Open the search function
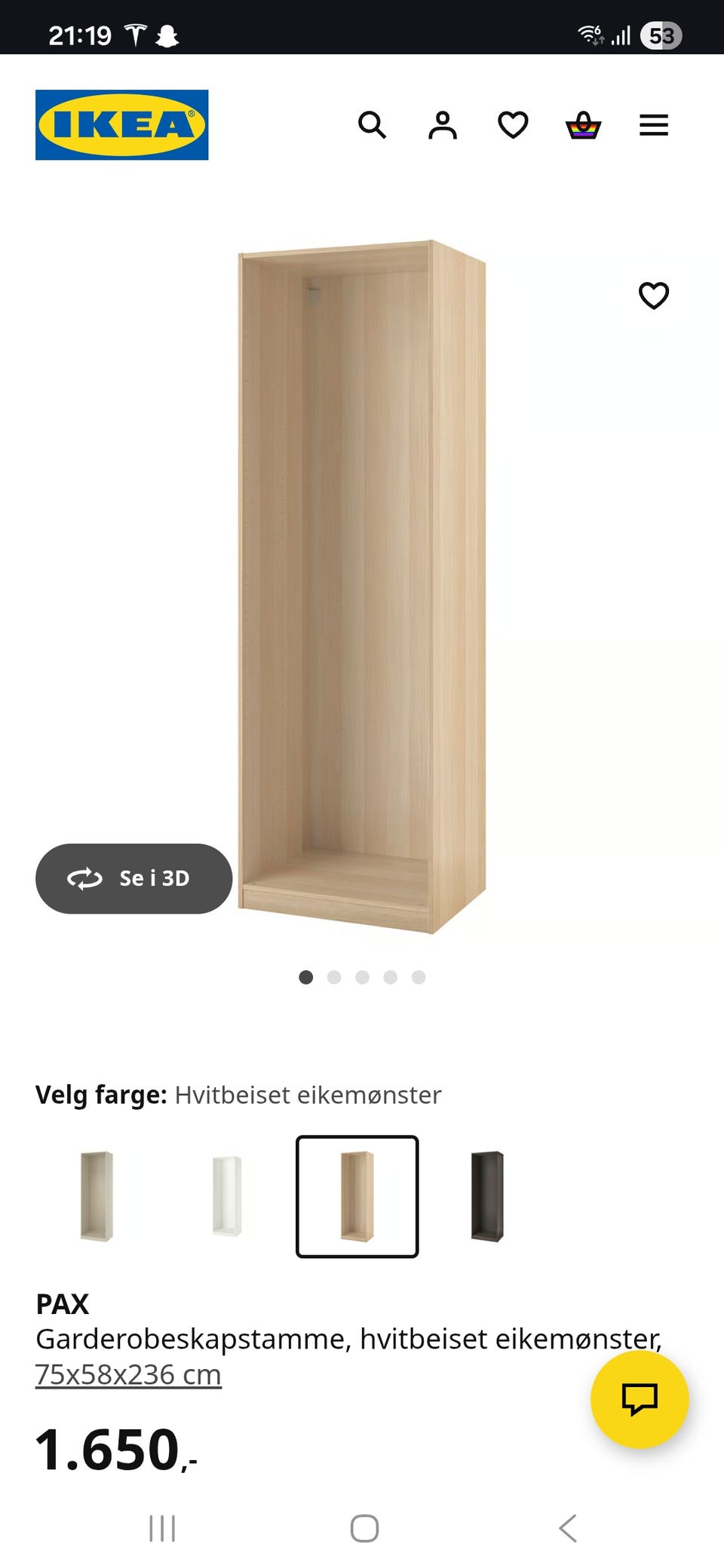 pyautogui.click(x=373, y=125)
